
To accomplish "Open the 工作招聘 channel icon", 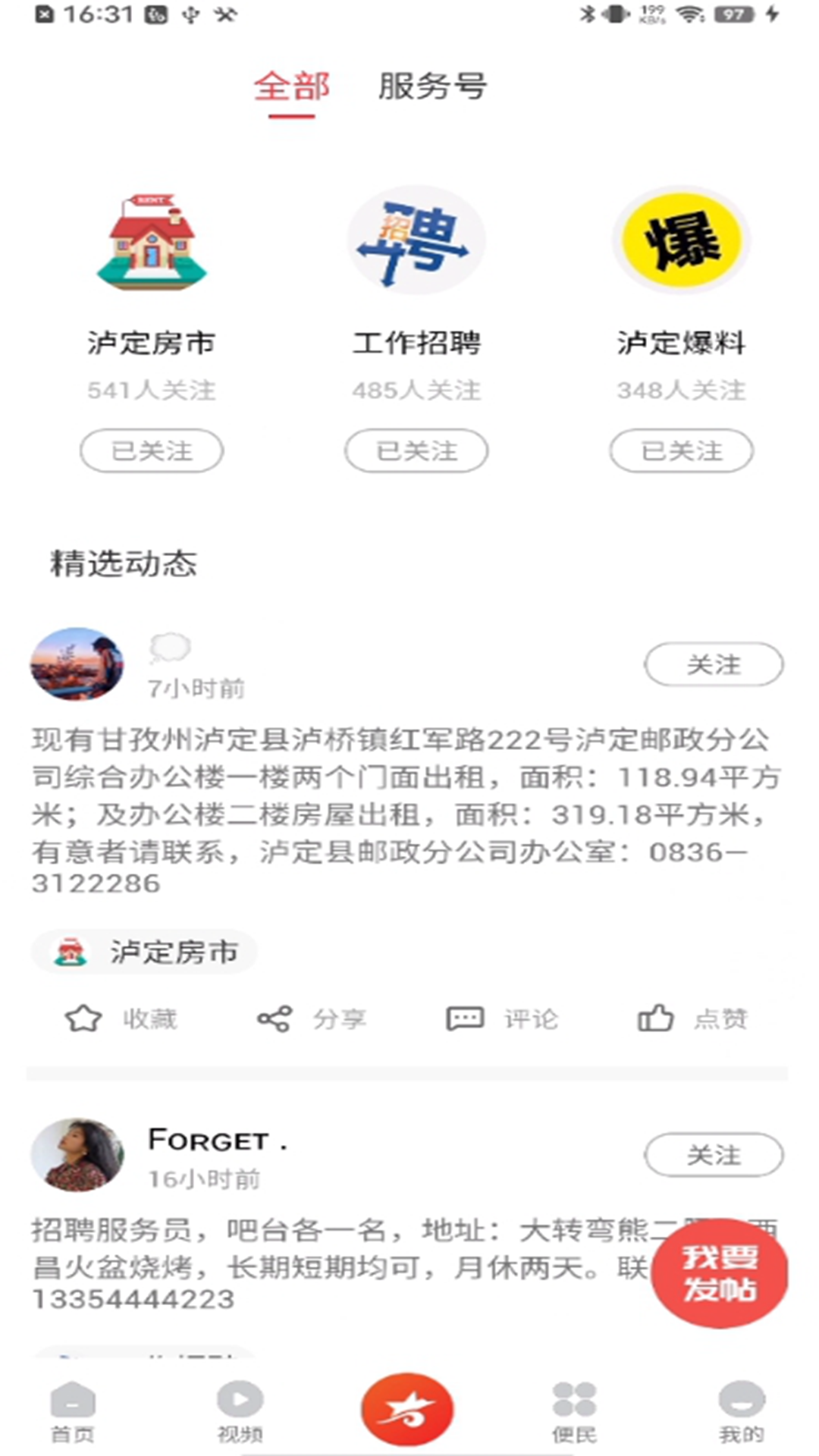I will point(416,241).
